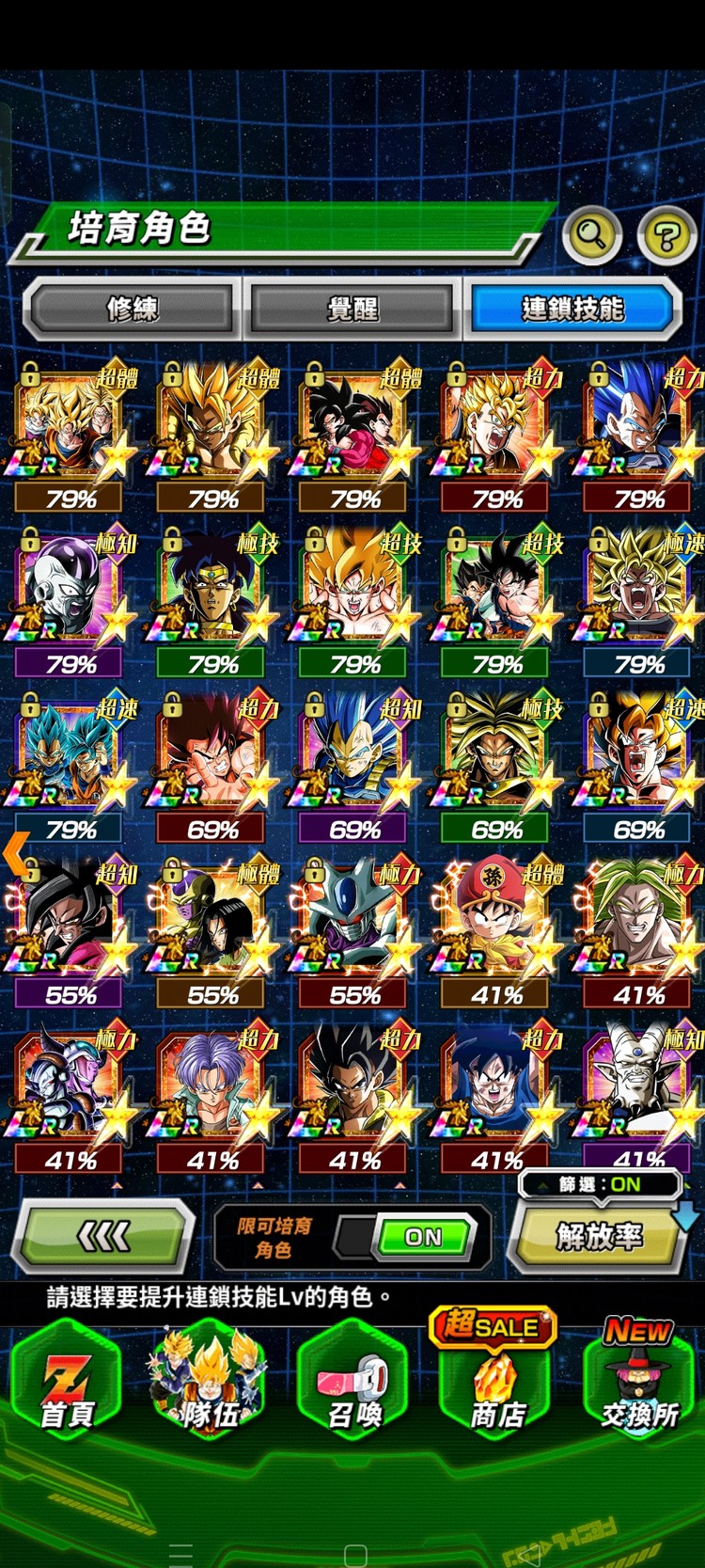
Task: Select the 連鎖技能 tab
Action: pos(572,309)
